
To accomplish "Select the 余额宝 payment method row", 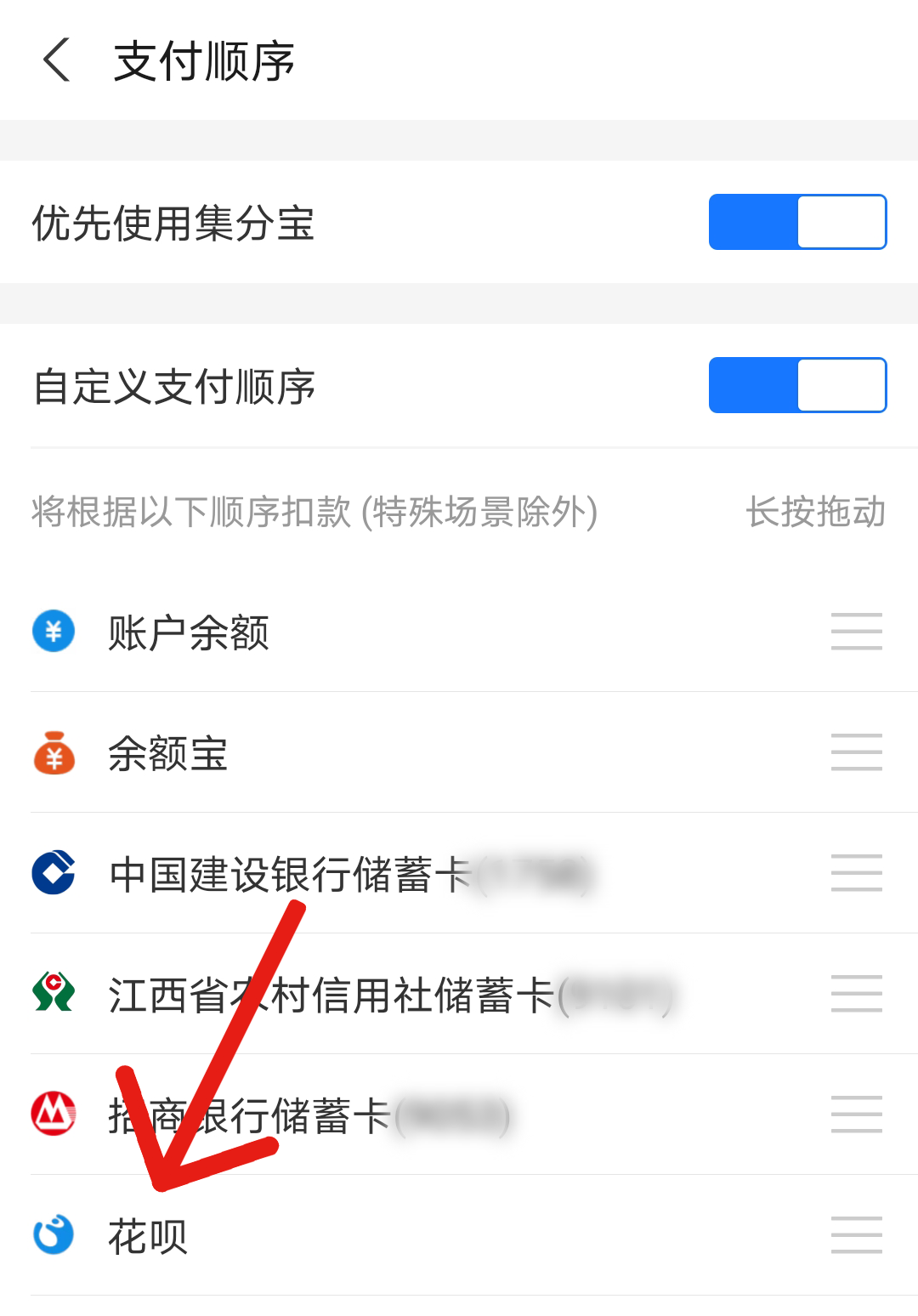I will point(340,752).
